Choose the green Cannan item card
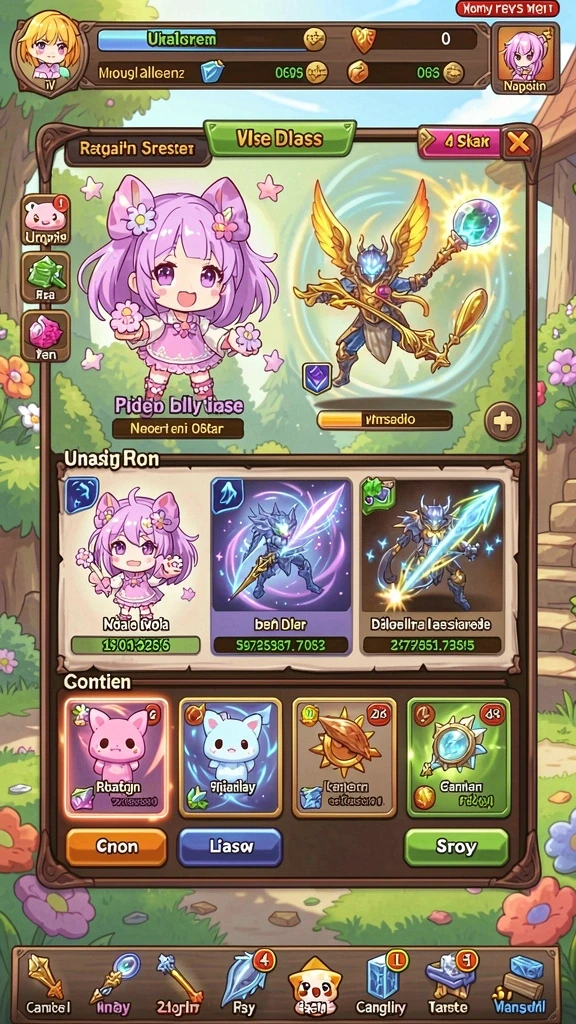The height and width of the screenshot is (1024, 576). click(458, 758)
